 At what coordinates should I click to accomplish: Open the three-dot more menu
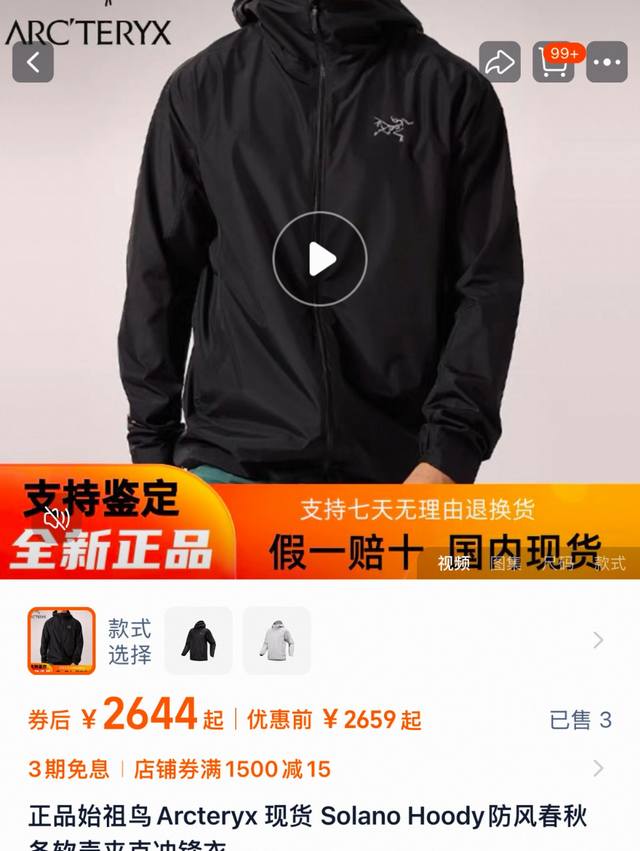[x=608, y=63]
